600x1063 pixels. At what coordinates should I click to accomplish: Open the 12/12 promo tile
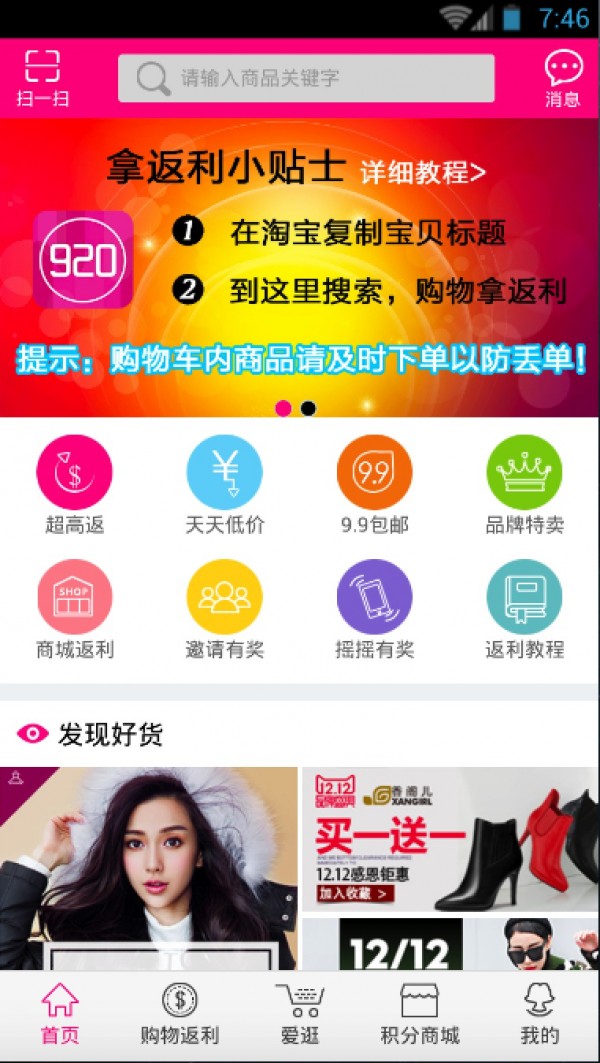[x=450, y=944]
